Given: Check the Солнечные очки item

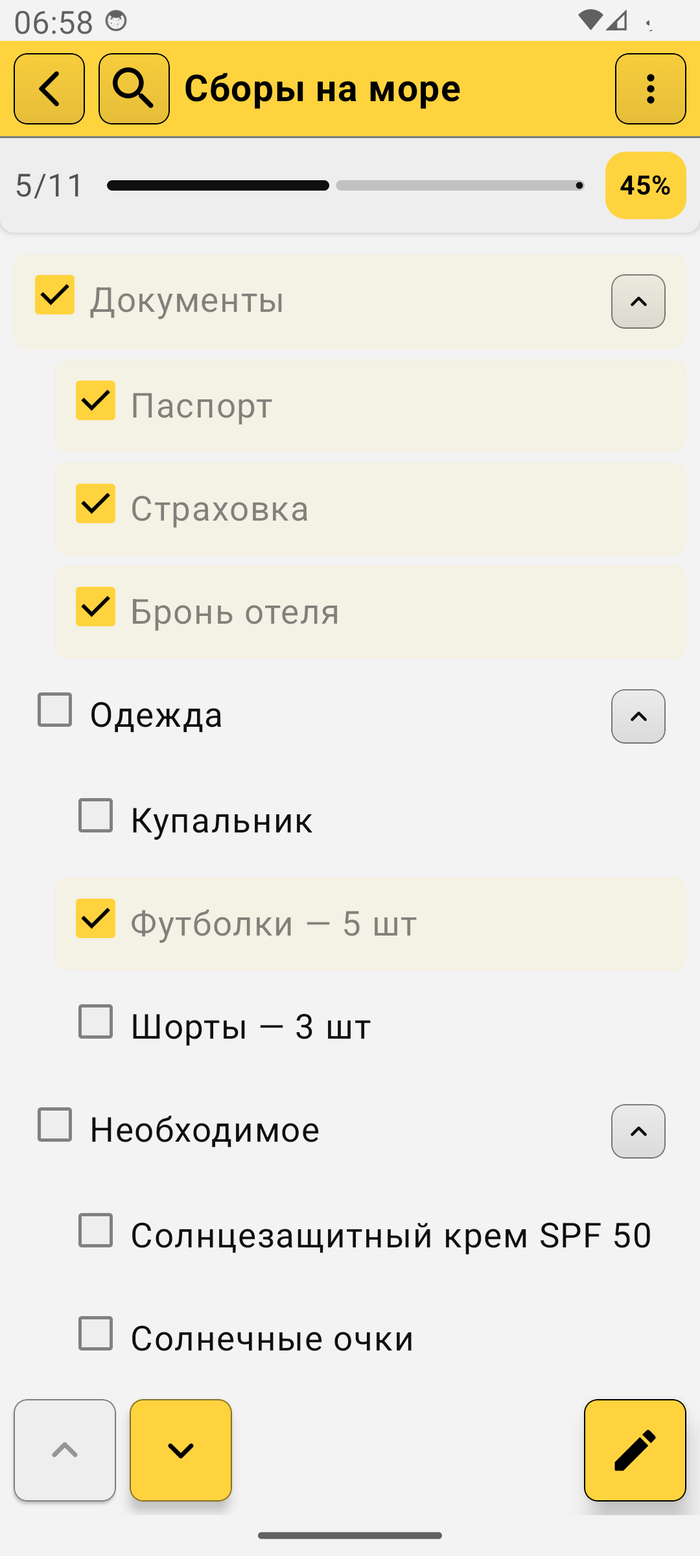Looking at the screenshot, I should [x=96, y=1334].
